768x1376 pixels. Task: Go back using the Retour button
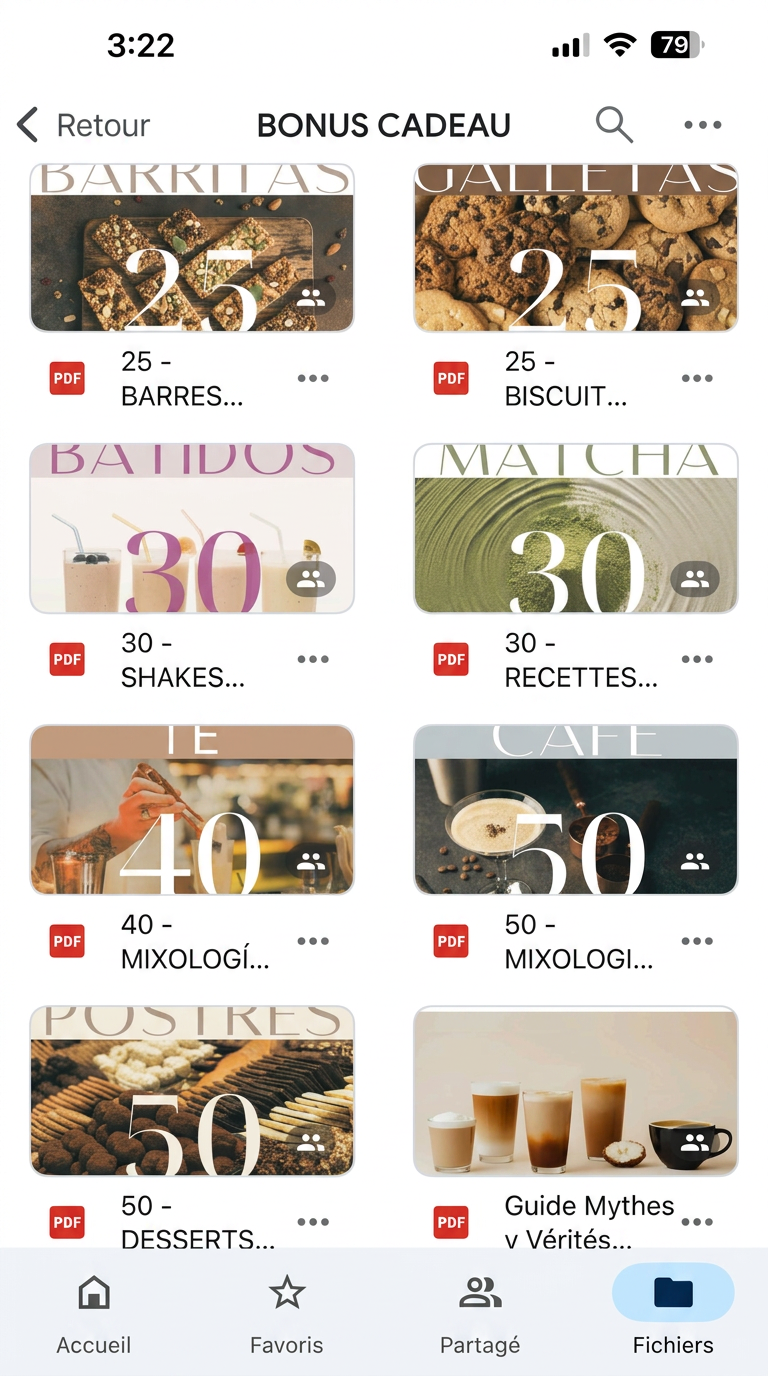83,125
